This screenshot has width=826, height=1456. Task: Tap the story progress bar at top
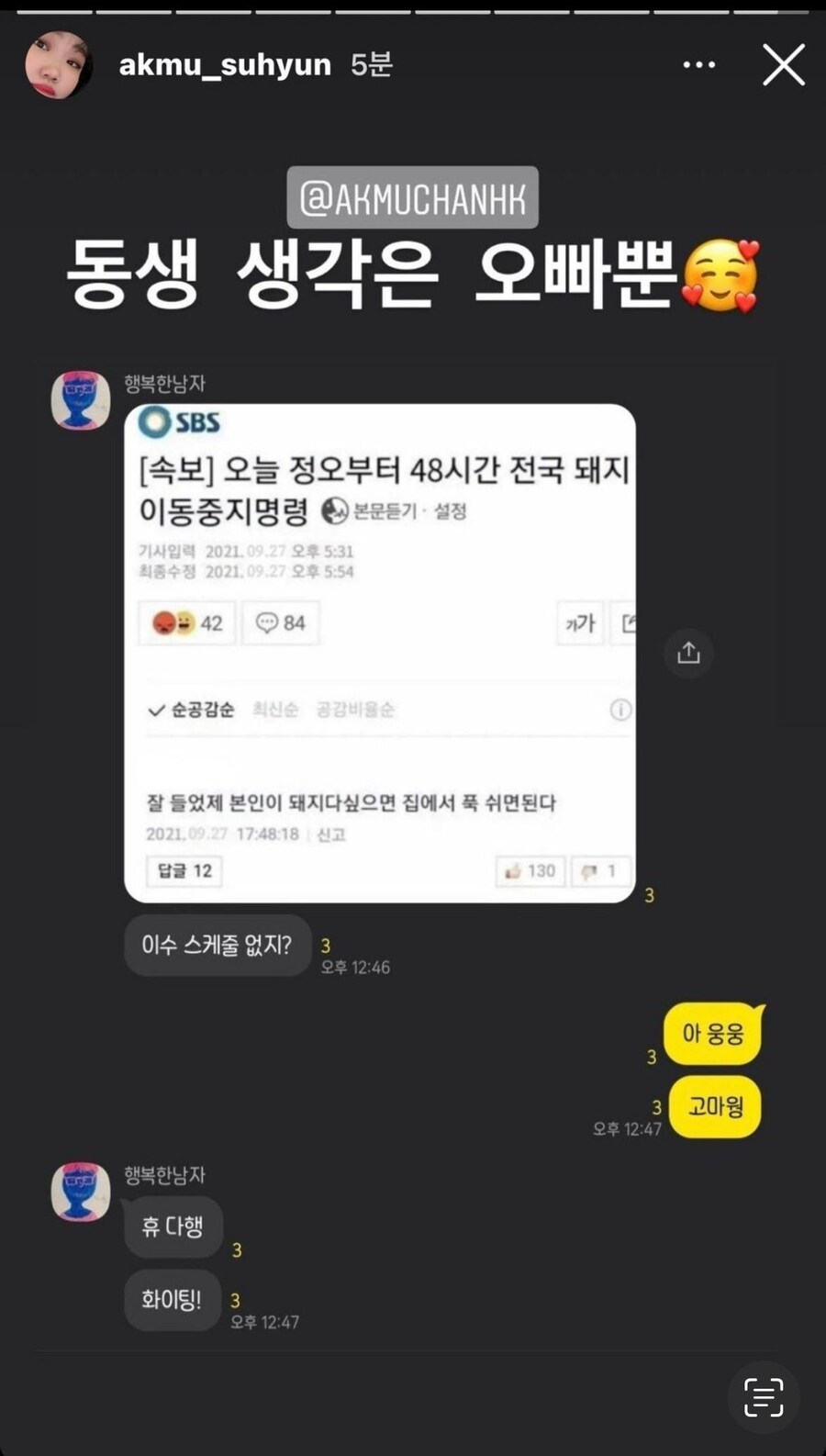413,9
